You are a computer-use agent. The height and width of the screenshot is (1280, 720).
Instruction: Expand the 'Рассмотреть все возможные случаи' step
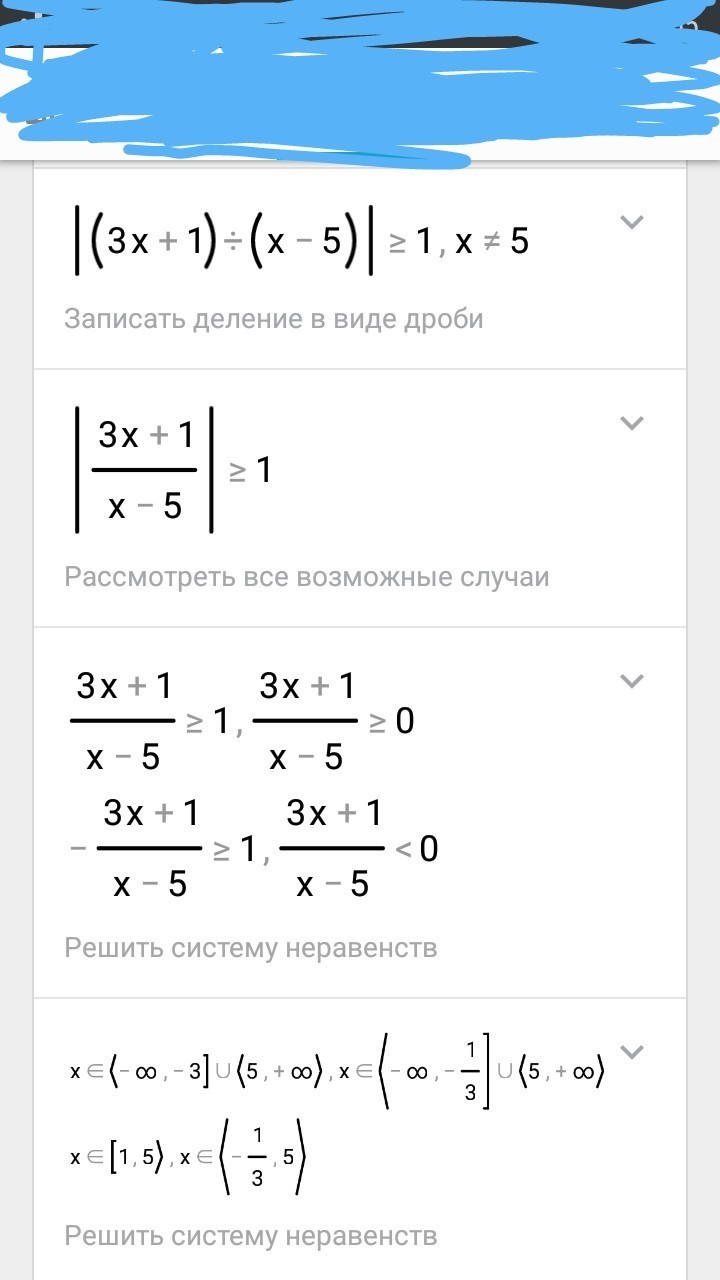point(631,422)
